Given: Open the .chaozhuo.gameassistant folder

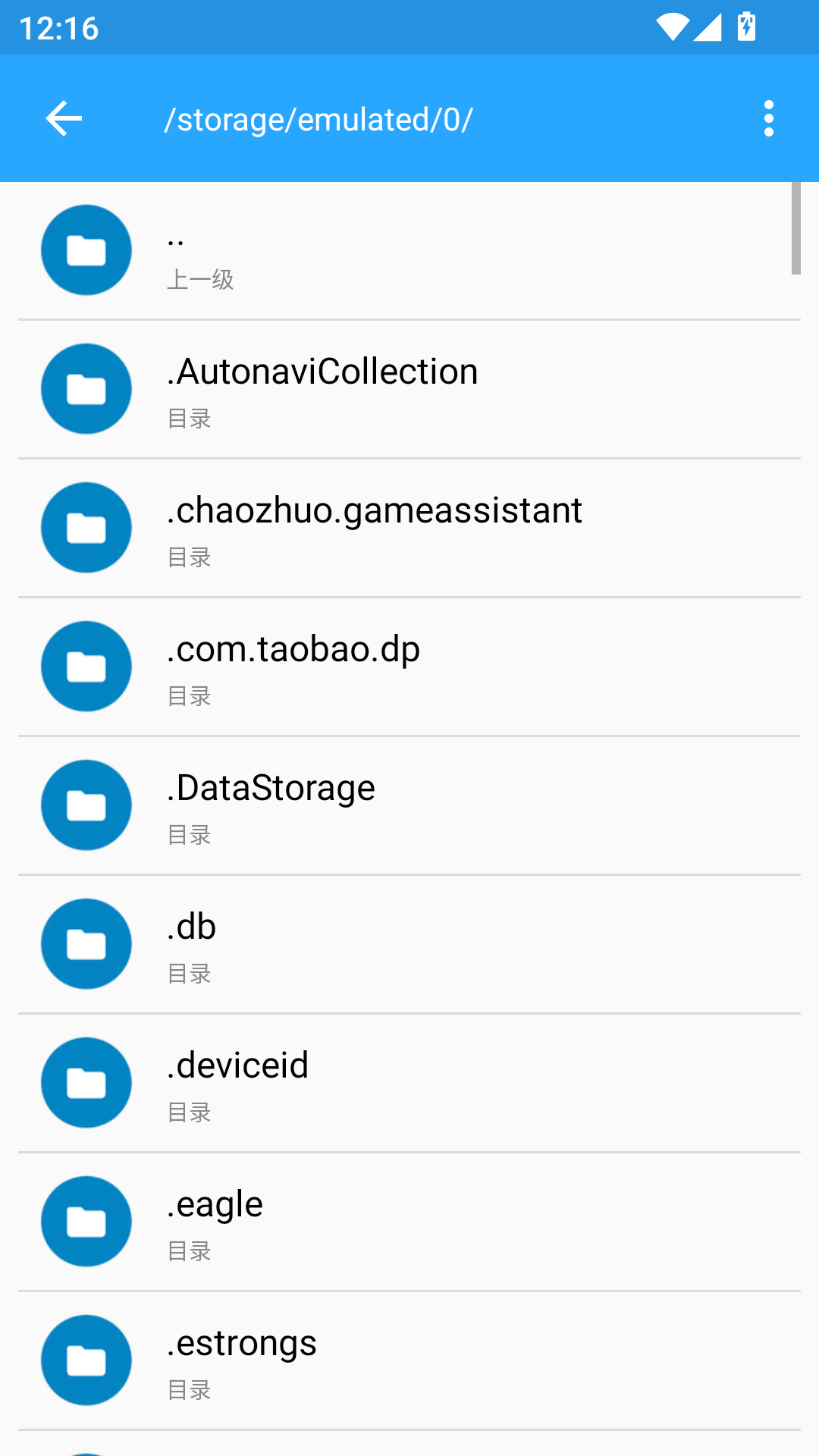Looking at the screenshot, I should 409,528.
